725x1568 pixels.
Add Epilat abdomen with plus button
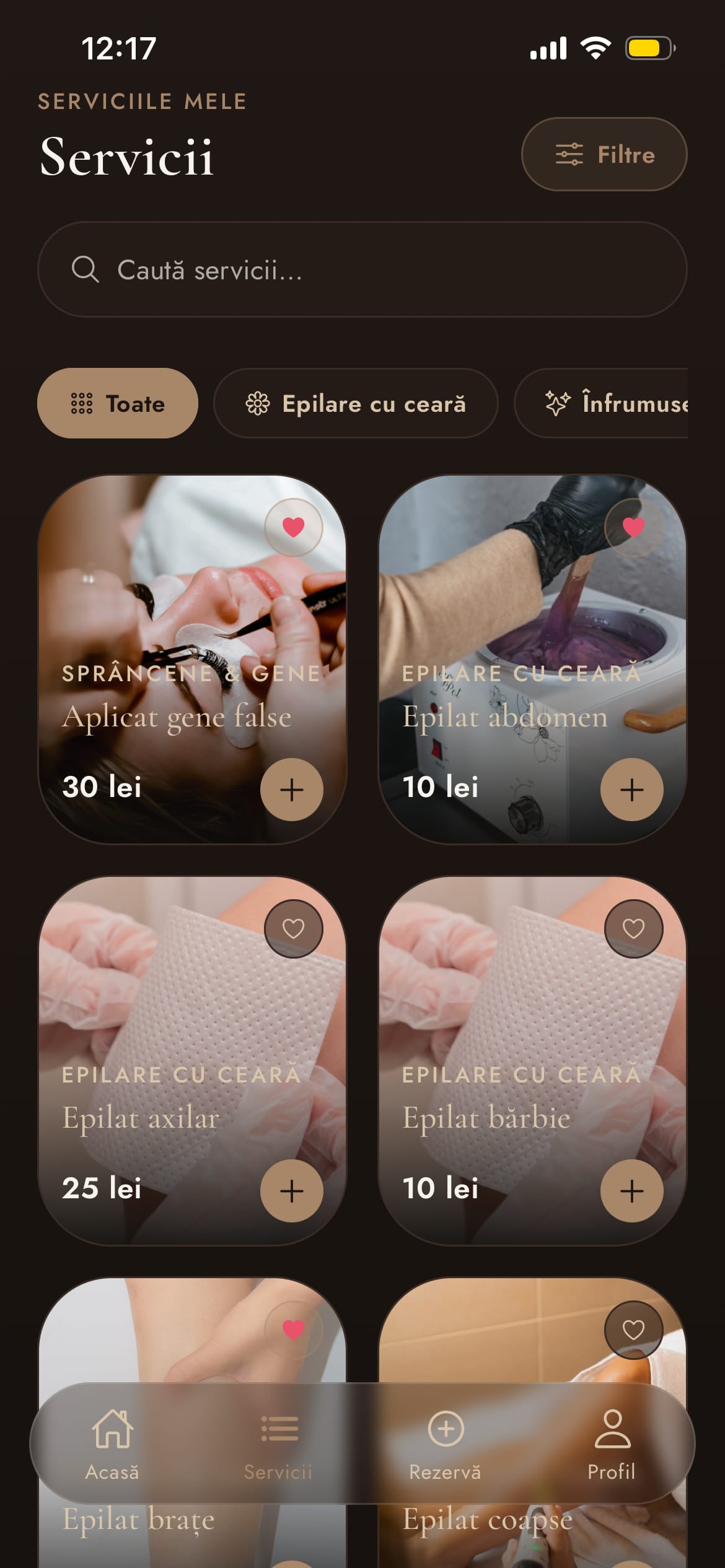click(x=632, y=790)
